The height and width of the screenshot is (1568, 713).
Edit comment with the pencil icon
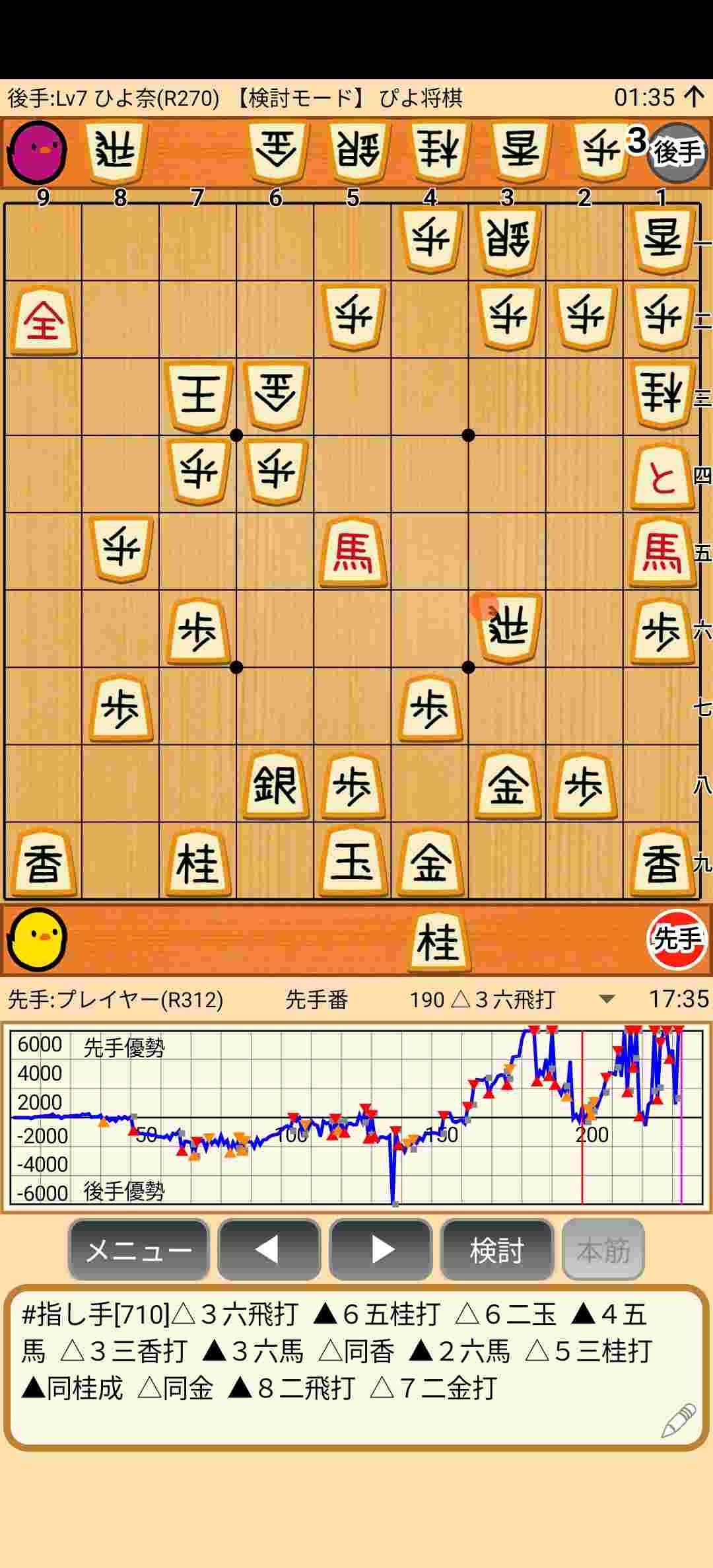[x=678, y=1420]
